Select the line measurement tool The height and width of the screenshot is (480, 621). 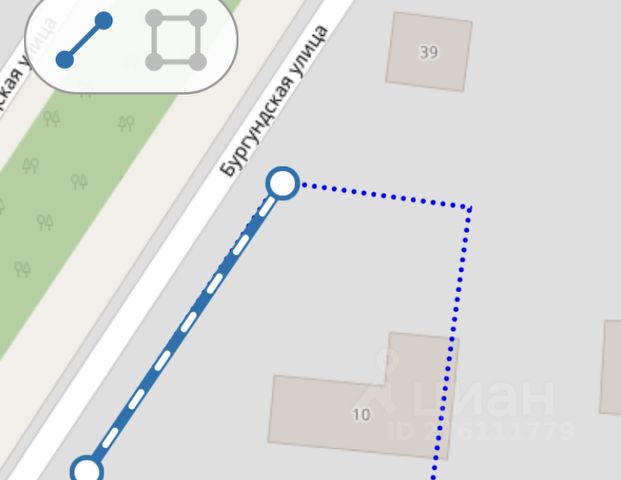pyautogui.click(x=83, y=41)
